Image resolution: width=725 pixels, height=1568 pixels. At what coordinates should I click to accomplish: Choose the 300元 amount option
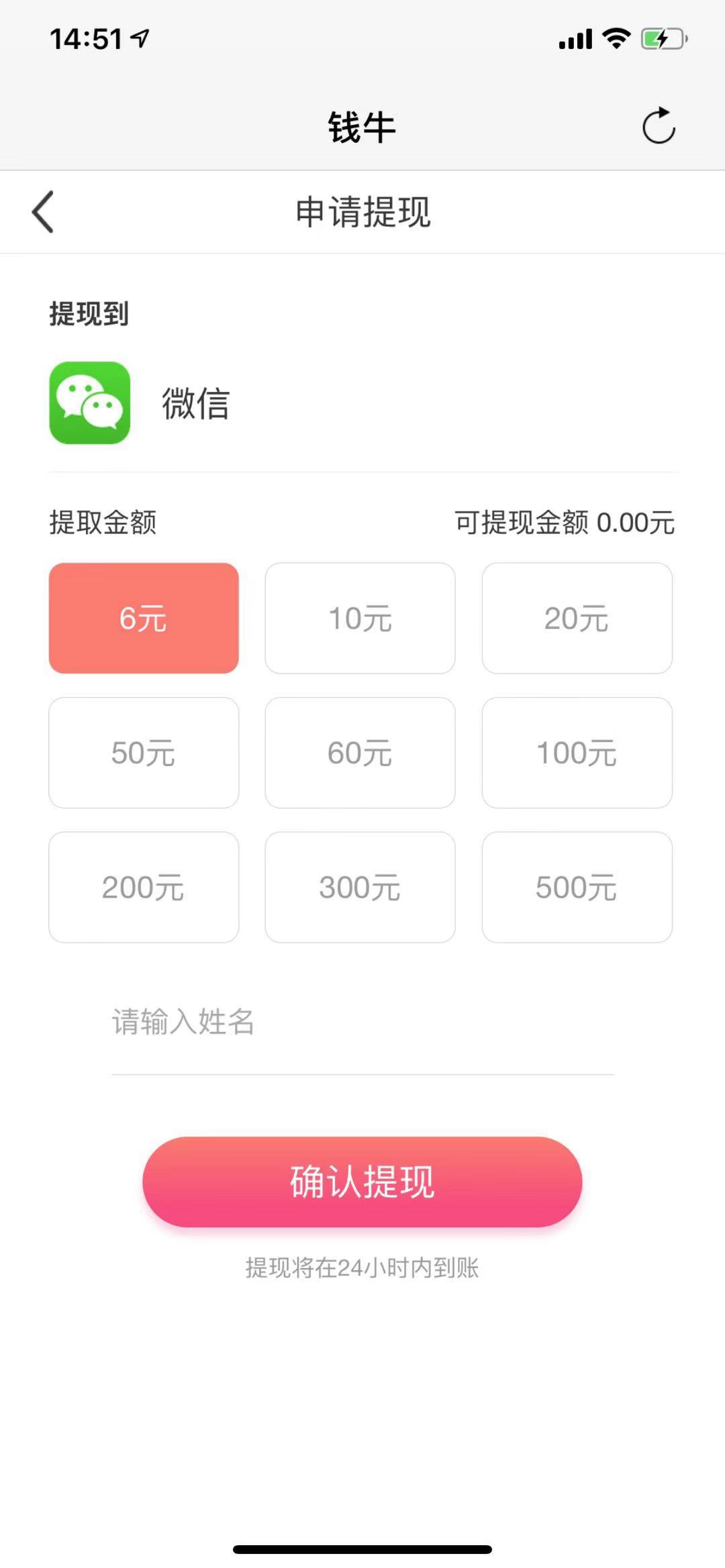point(360,887)
